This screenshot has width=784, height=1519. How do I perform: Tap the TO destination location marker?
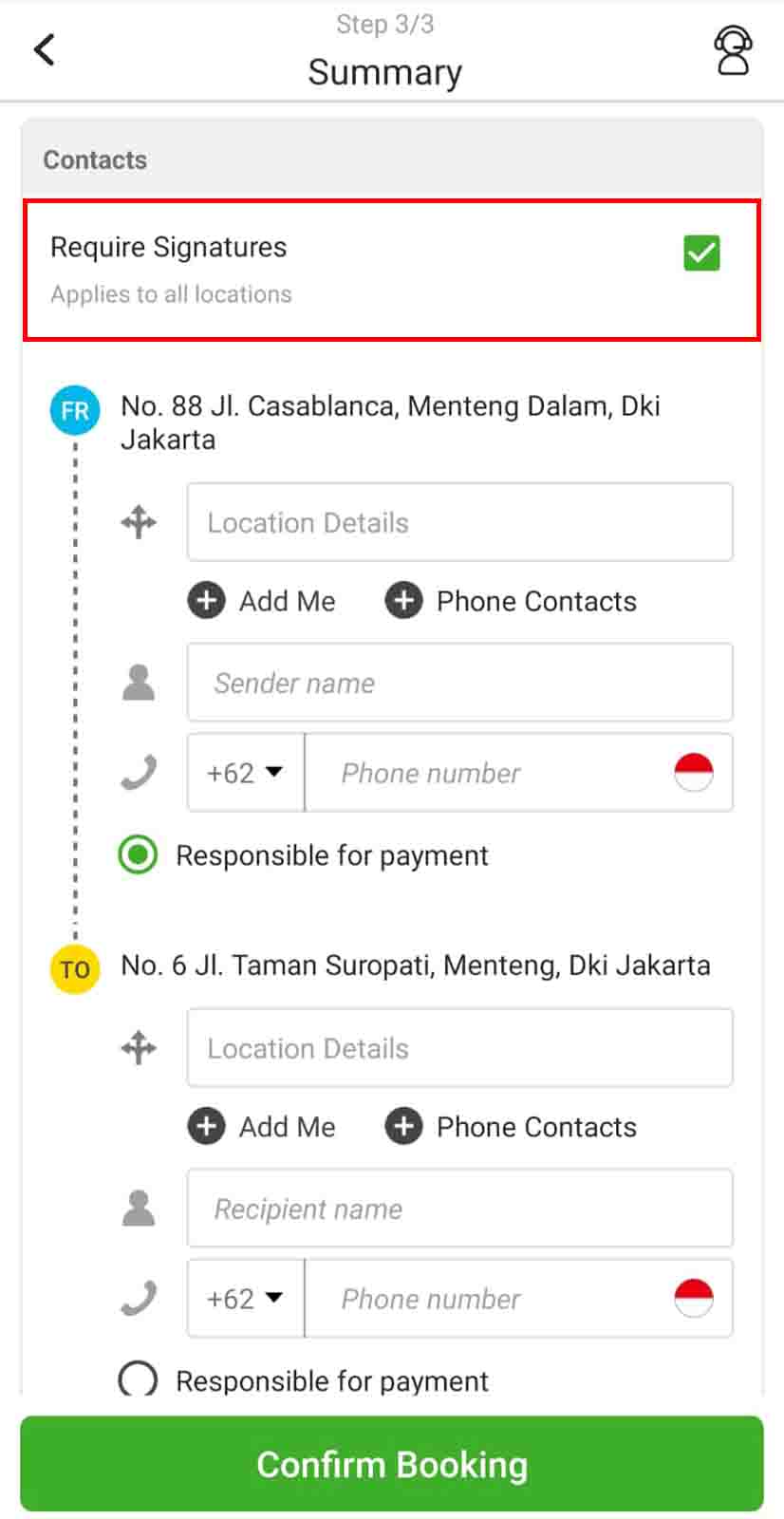pos(74,969)
